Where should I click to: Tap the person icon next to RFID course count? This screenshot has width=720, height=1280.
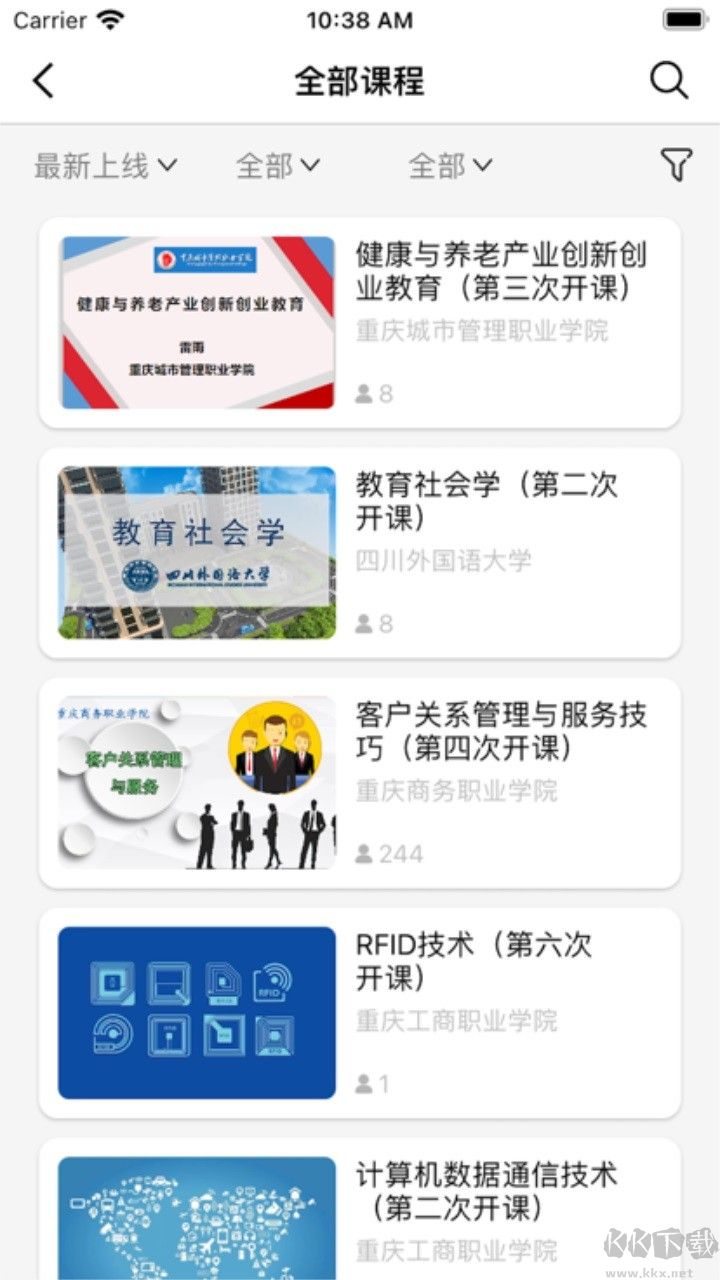point(364,1083)
